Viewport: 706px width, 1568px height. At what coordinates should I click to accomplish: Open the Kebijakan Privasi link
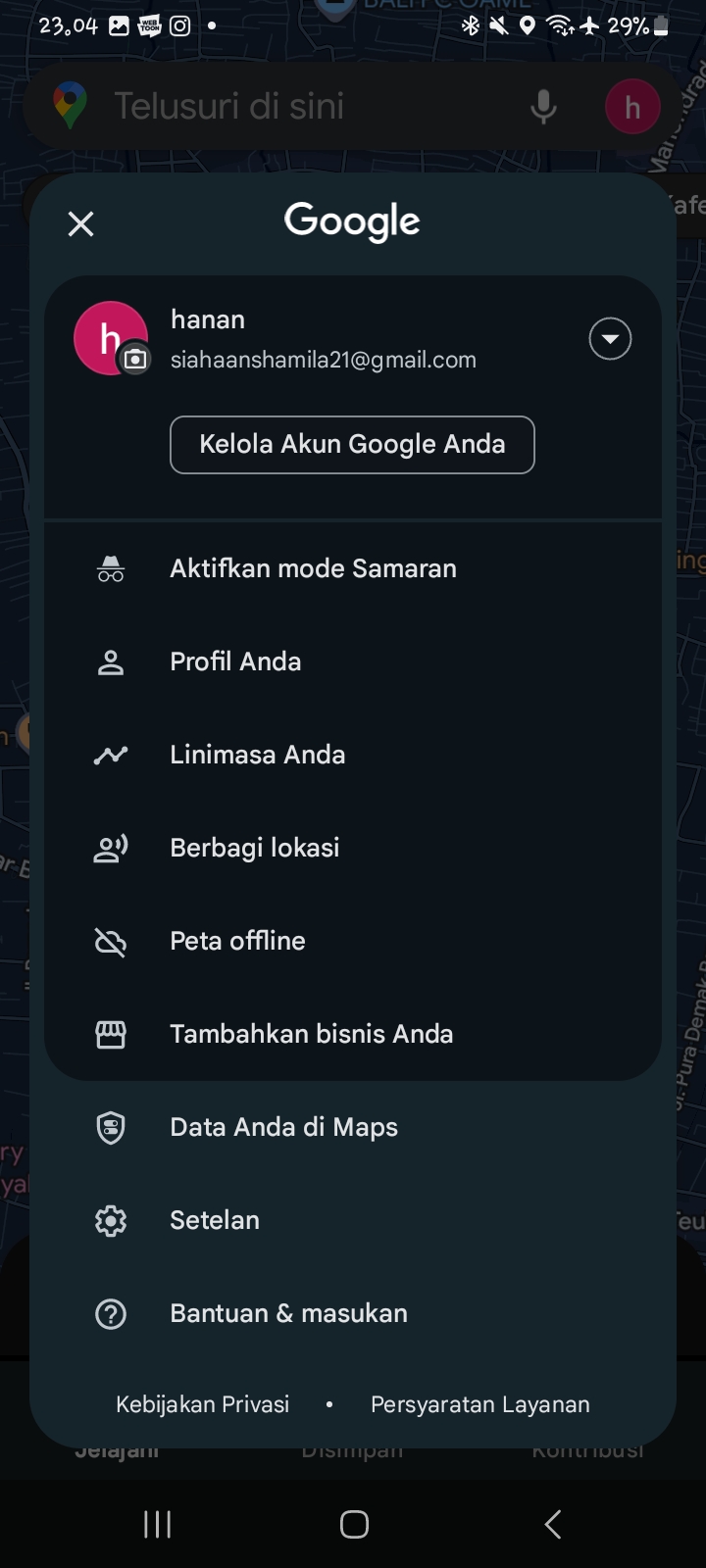pyautogui.click(x=203, y=1404)
